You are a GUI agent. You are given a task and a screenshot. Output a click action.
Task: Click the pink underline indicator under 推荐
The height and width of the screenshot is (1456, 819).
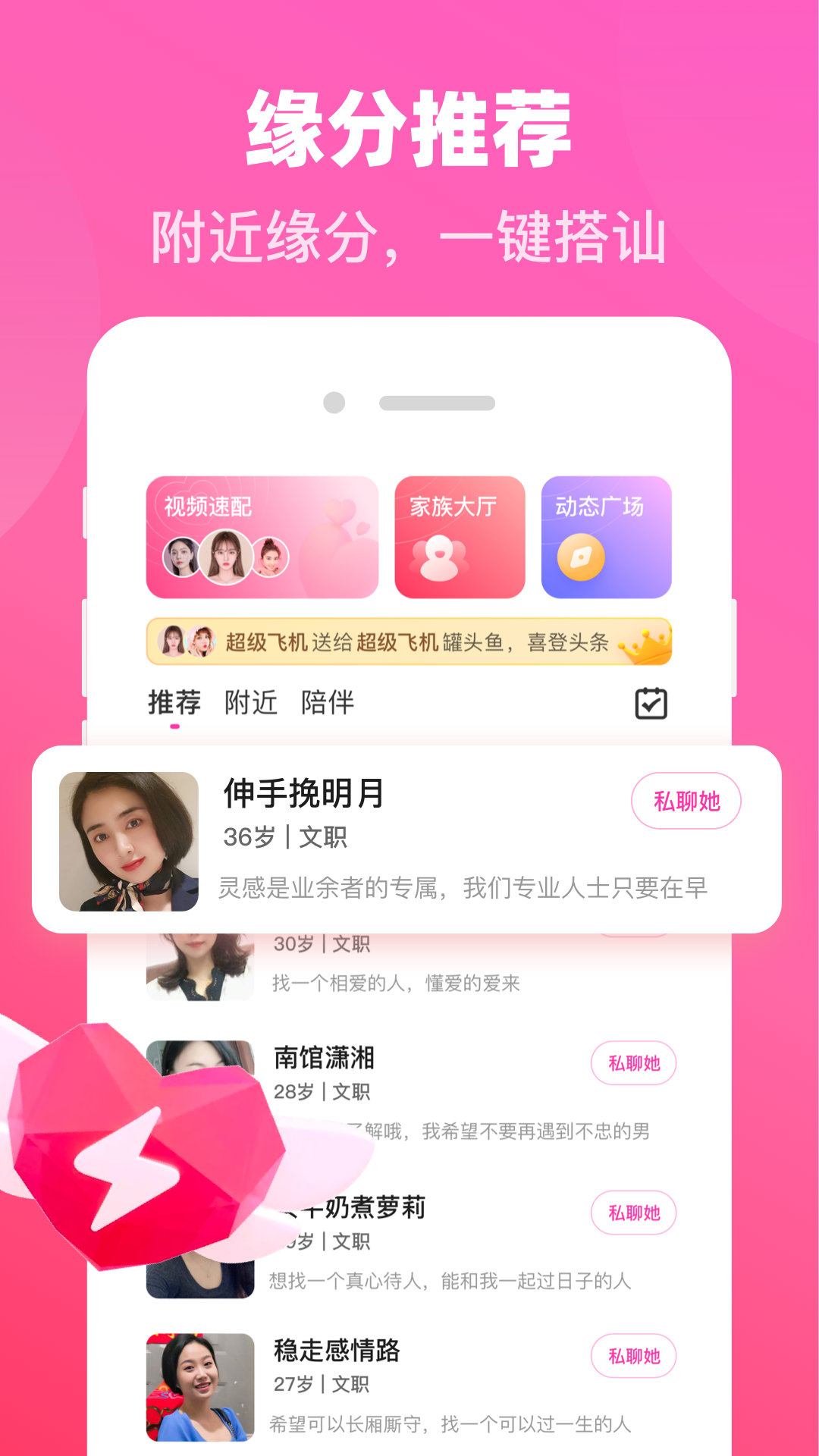click(174, 726)
